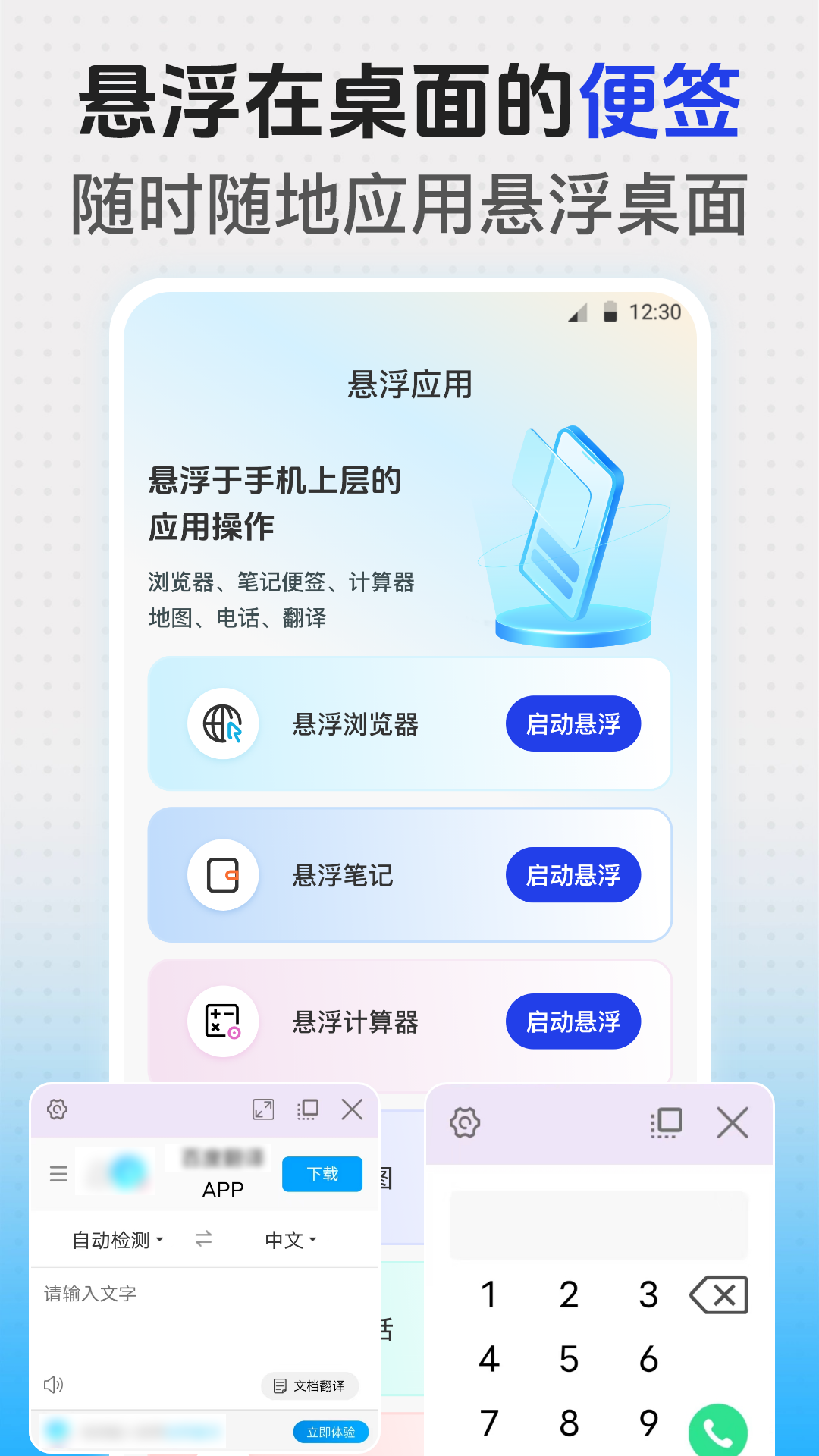Screen dimensions: 819x1456
Task: Open settings gear in the dialer panel
Action: (465, 1123)
